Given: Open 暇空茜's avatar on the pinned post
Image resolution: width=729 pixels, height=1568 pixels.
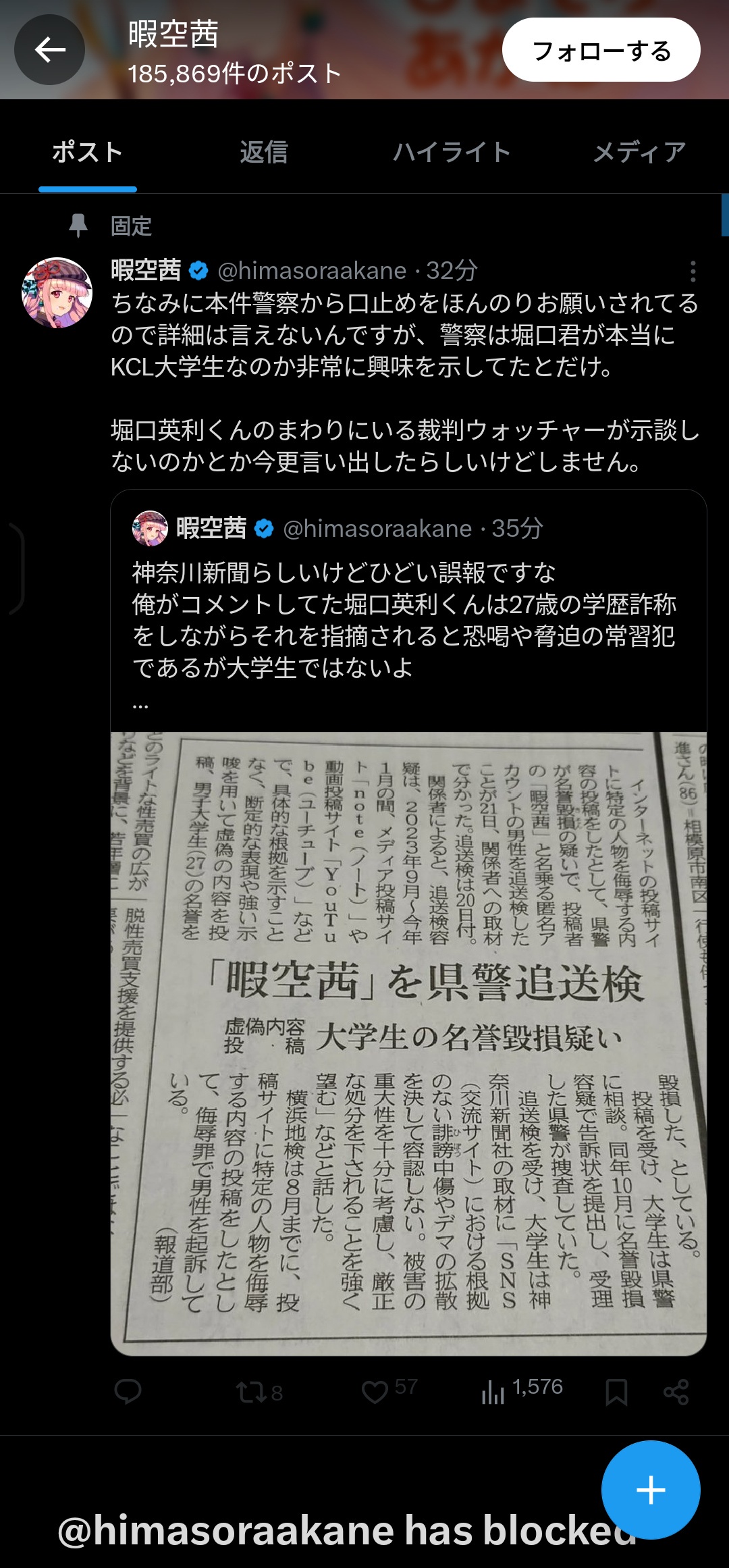Looking at the screenshot, I should pos(57,293).
